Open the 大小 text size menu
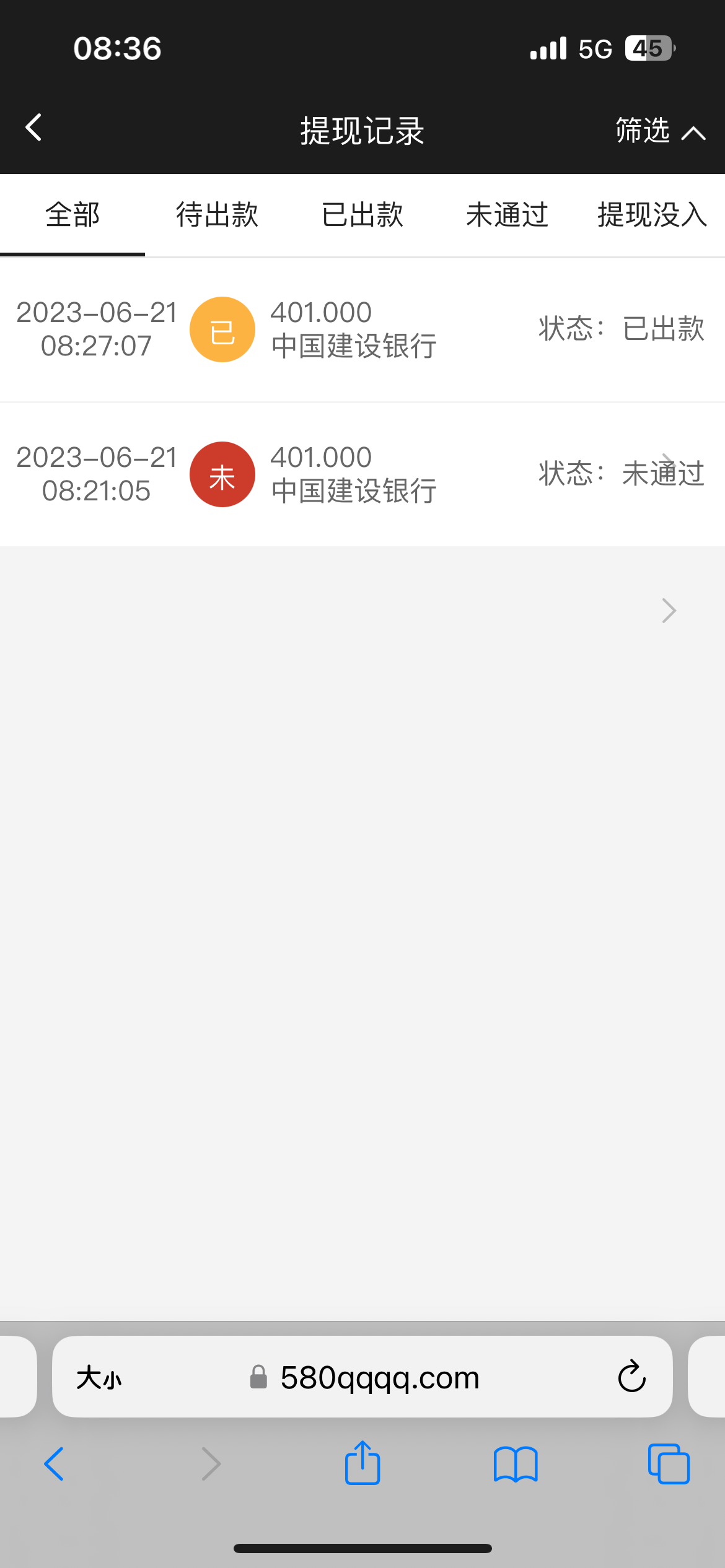The width and height of the screenshot is (725, 1568). pos(99,1378)
